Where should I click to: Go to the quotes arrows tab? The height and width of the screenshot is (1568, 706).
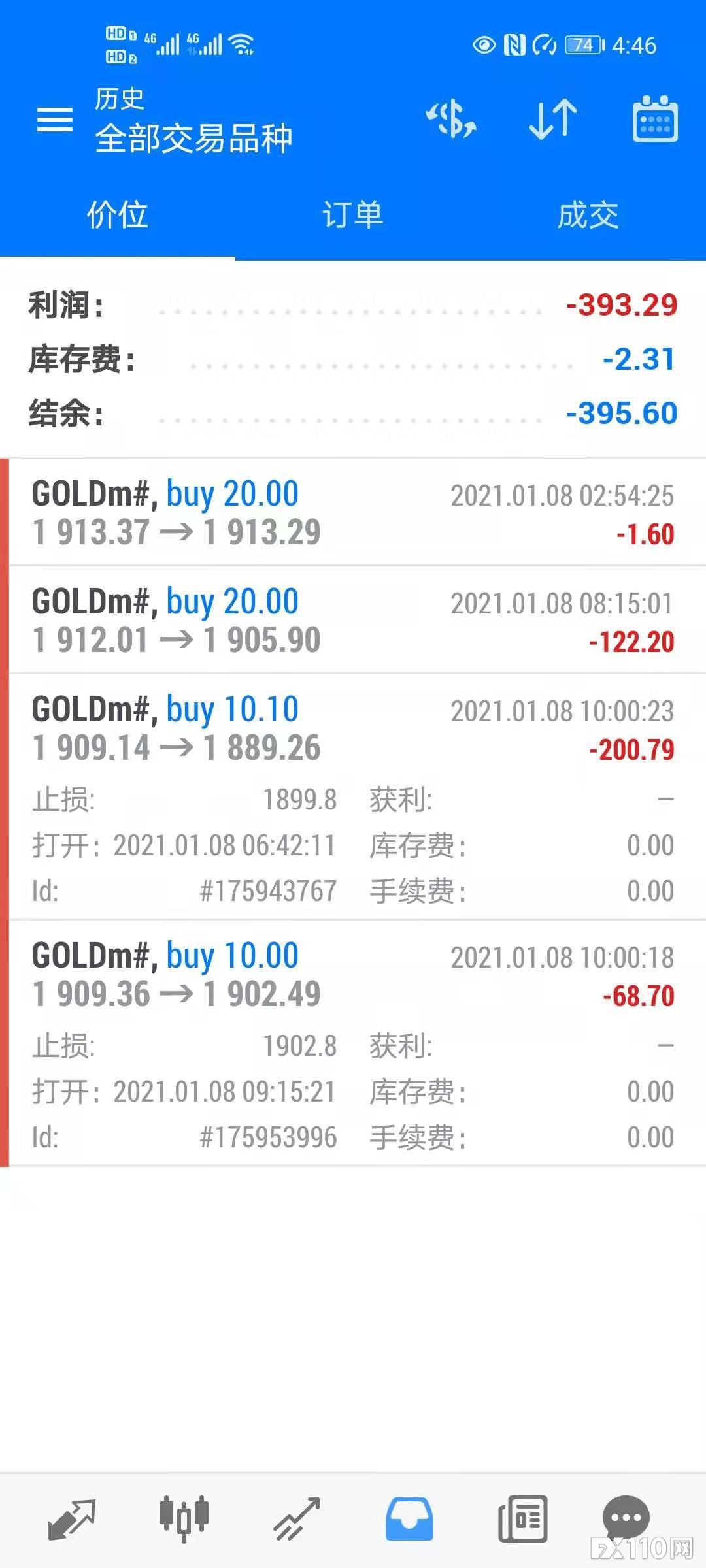(x=72, y=1520)
